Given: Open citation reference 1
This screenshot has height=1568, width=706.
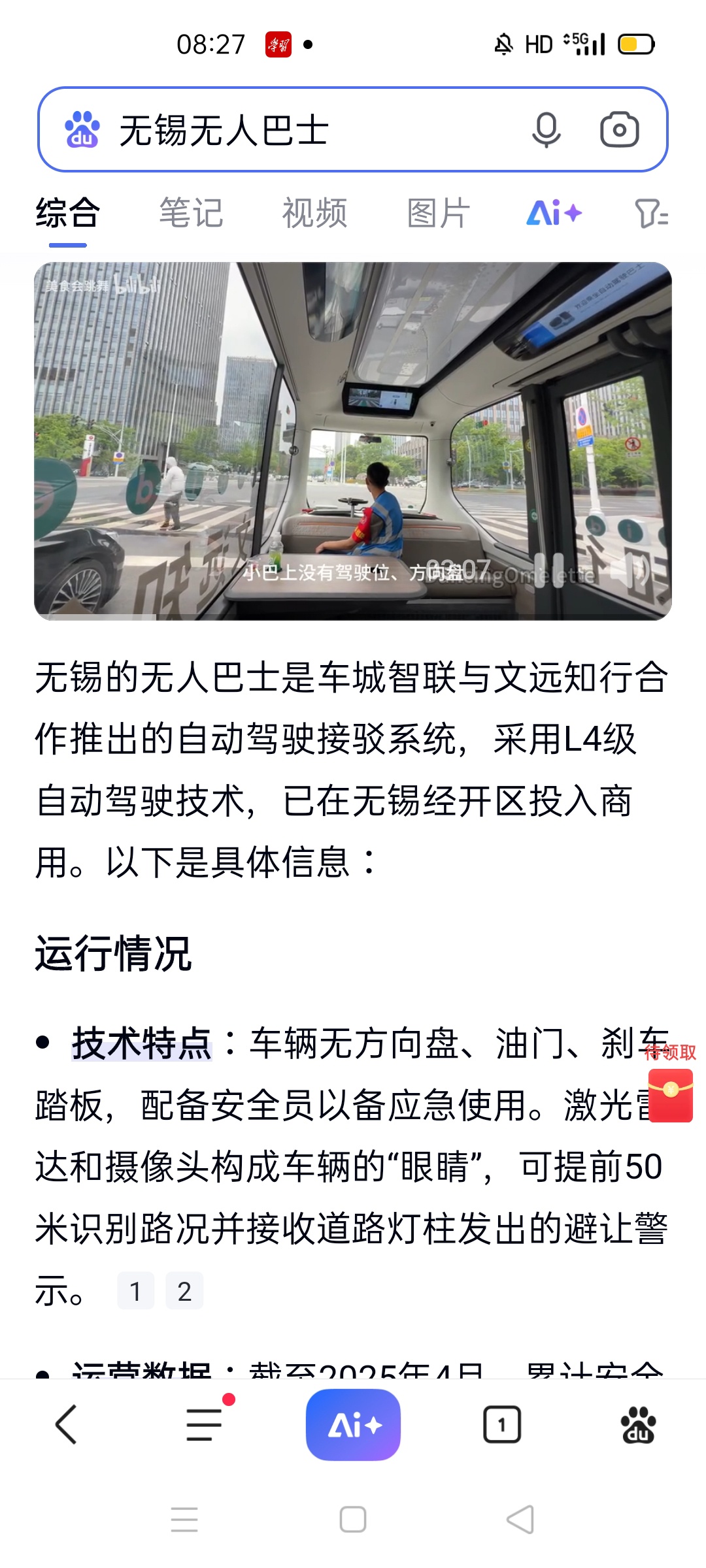Looking at the screenshot, I should coord(135,1291).
